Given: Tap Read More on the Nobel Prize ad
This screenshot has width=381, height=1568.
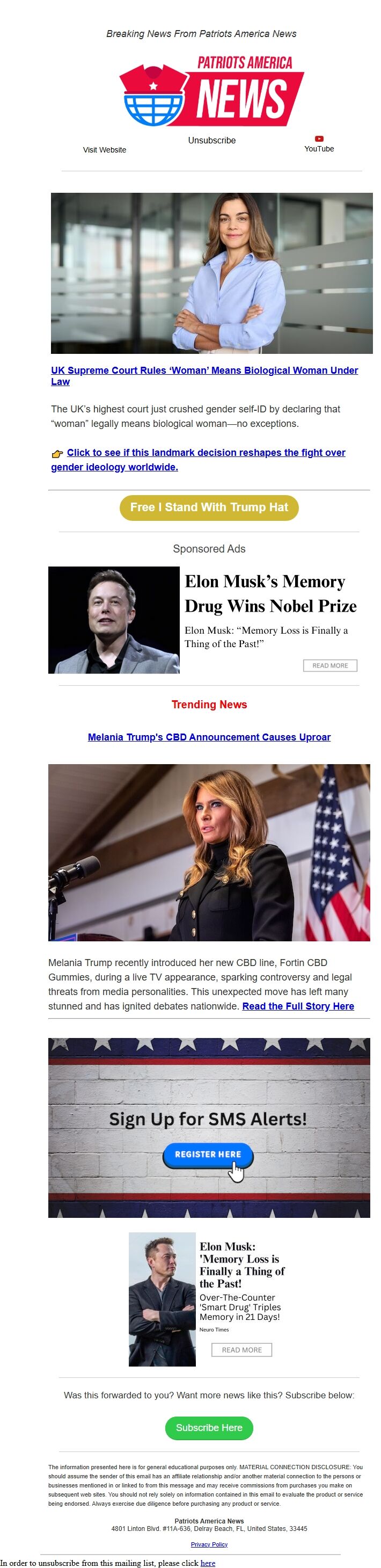Looking at the screenshot, I should pyautogui.click(x=330, y=665).
